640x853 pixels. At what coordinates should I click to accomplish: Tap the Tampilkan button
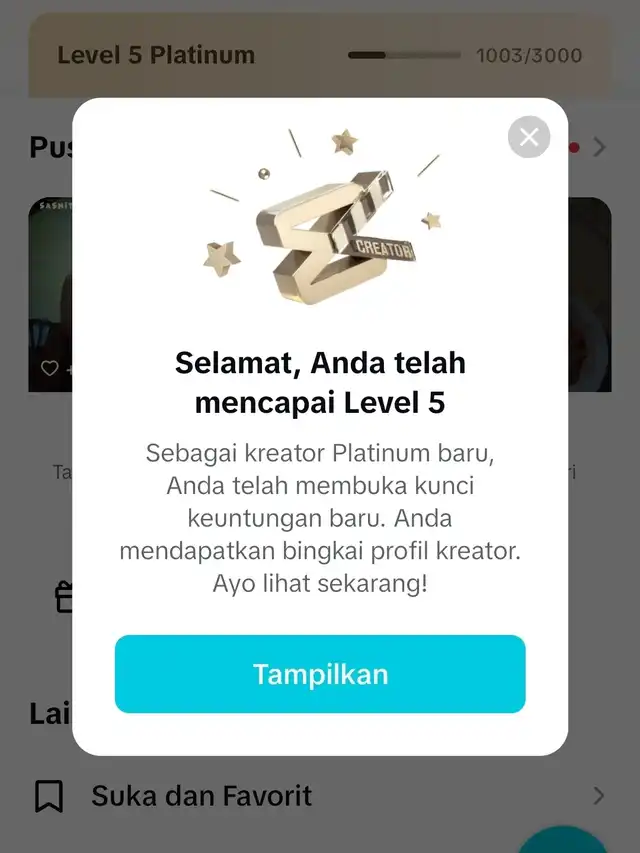coord(320,674)
